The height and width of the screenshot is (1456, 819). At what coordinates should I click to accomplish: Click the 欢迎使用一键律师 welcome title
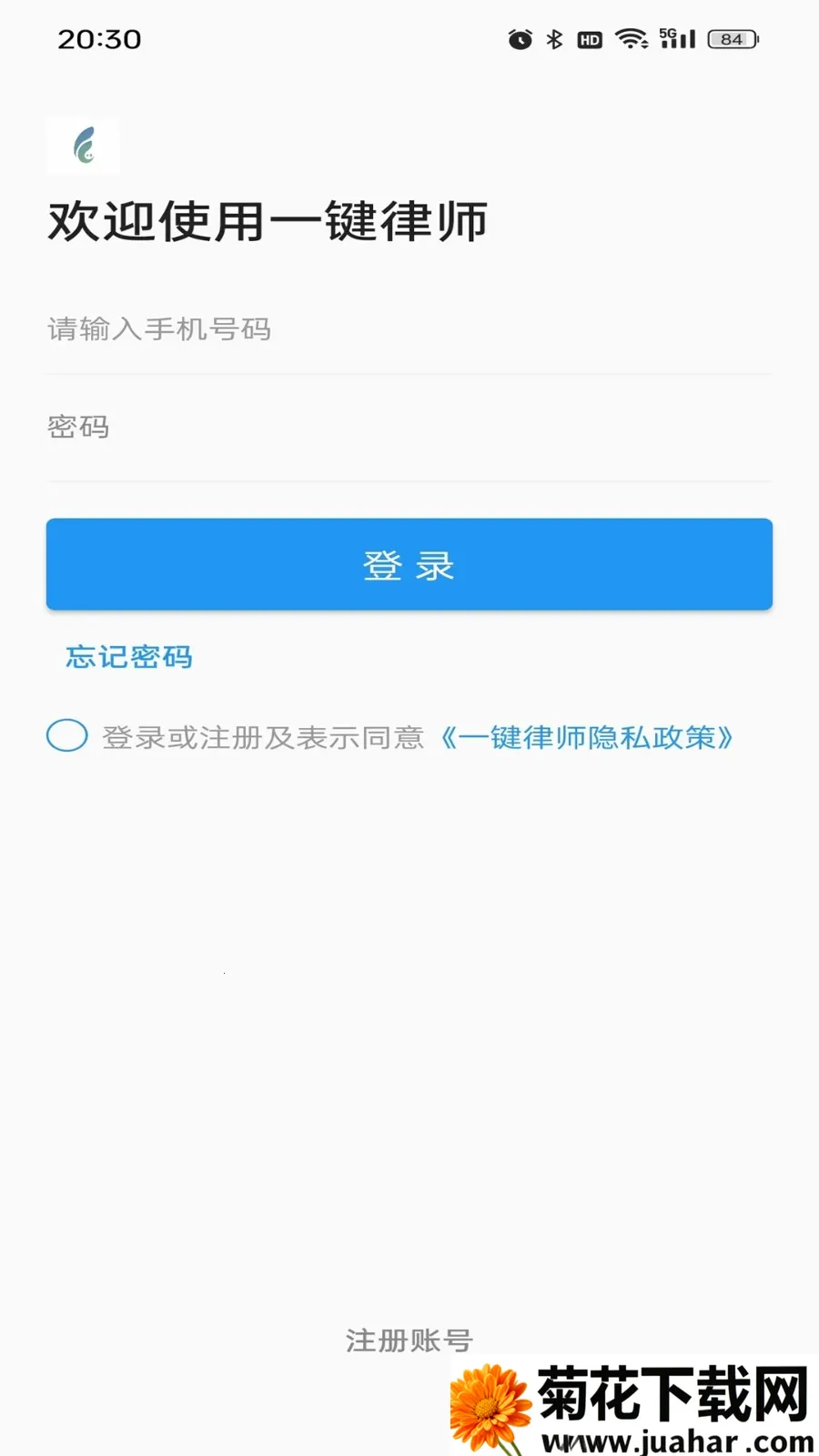point(268,219)
